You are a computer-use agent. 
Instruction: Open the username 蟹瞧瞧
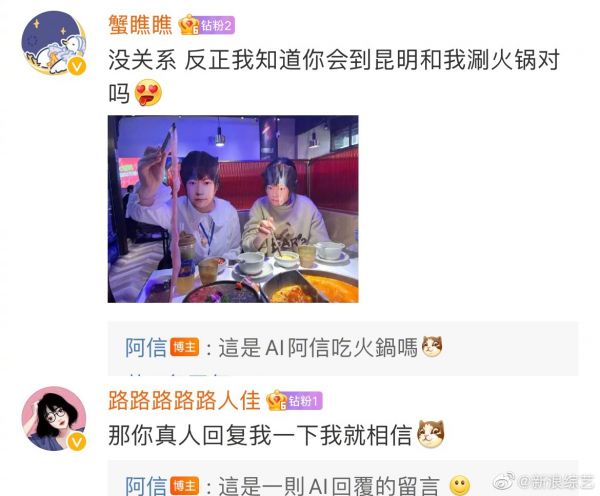pos(140,22)
